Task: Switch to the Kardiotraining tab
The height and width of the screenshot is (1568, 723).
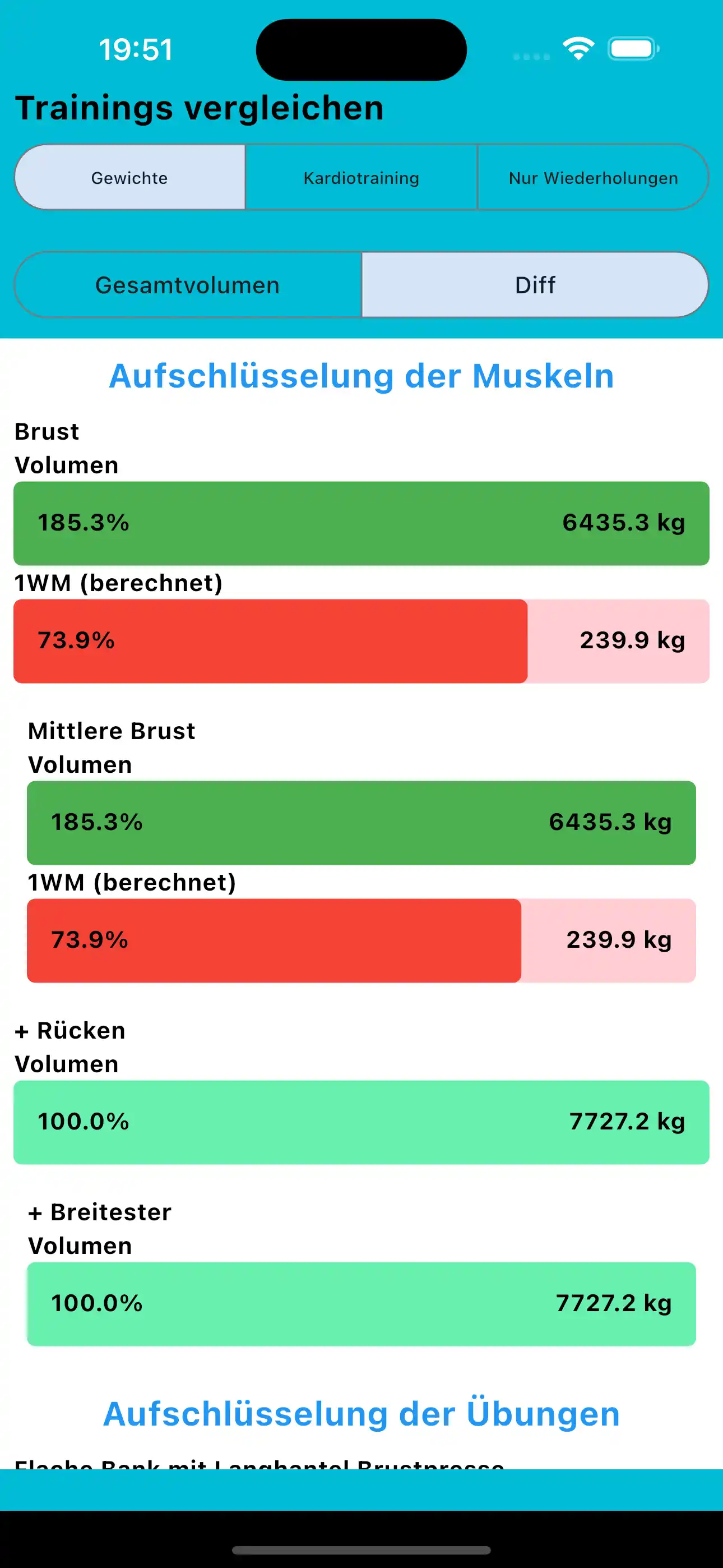Action: pos(361,177)
